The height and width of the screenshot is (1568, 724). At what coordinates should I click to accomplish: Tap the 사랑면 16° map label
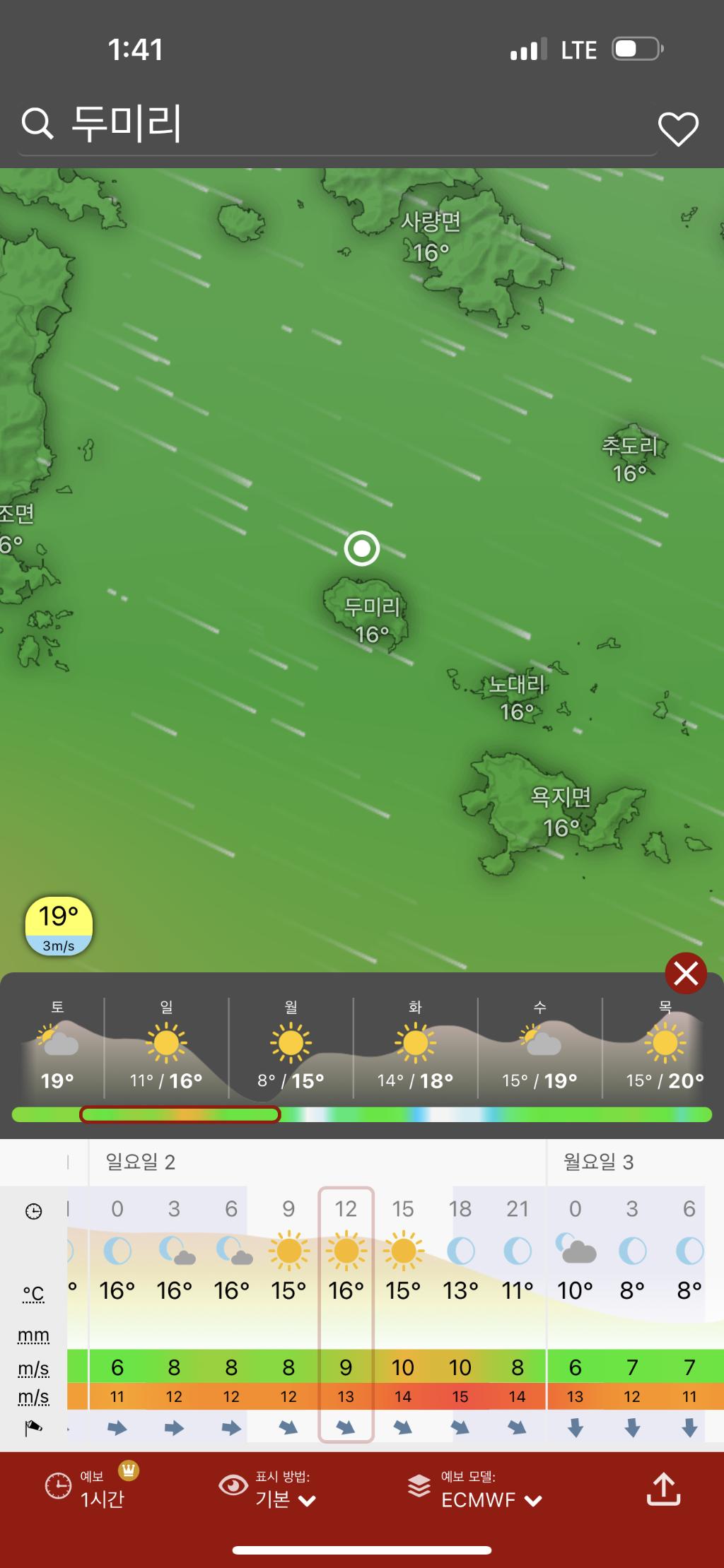(431, 237)
